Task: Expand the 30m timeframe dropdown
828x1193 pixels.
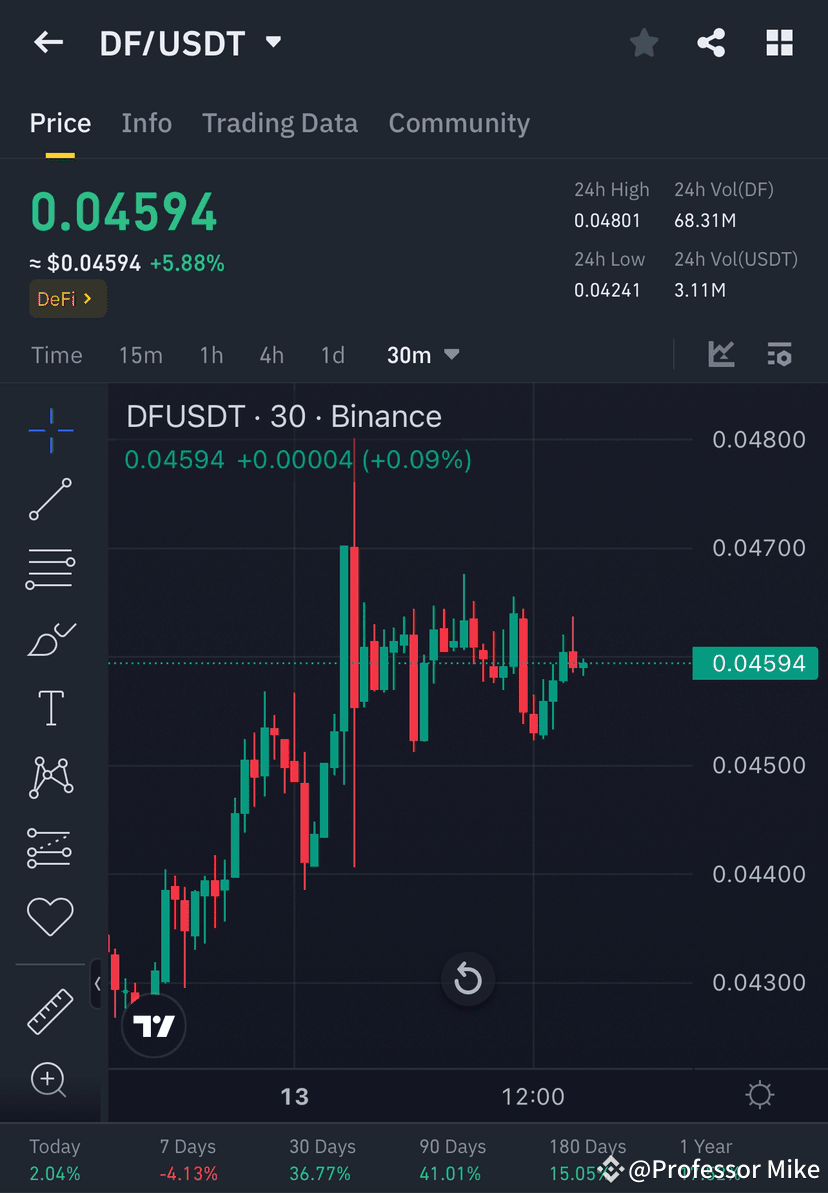Action: (x=424, y=354)
